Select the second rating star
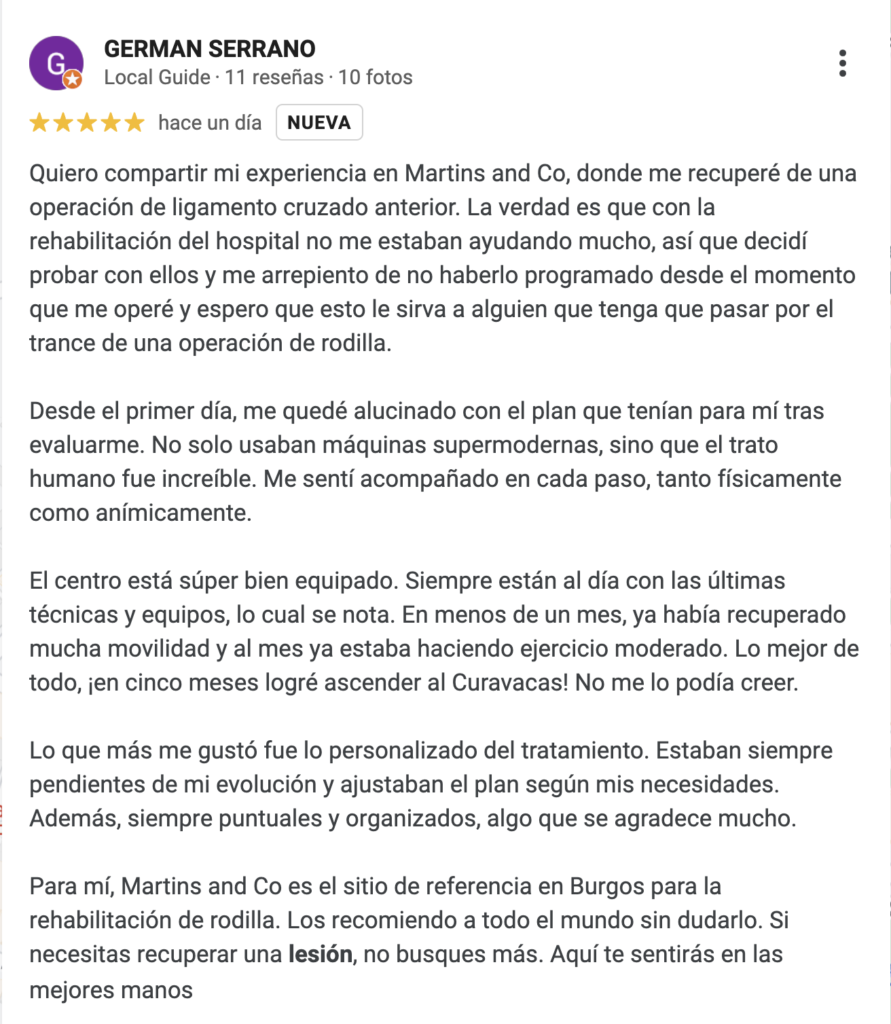The image size is (891, 1024). 64,121
